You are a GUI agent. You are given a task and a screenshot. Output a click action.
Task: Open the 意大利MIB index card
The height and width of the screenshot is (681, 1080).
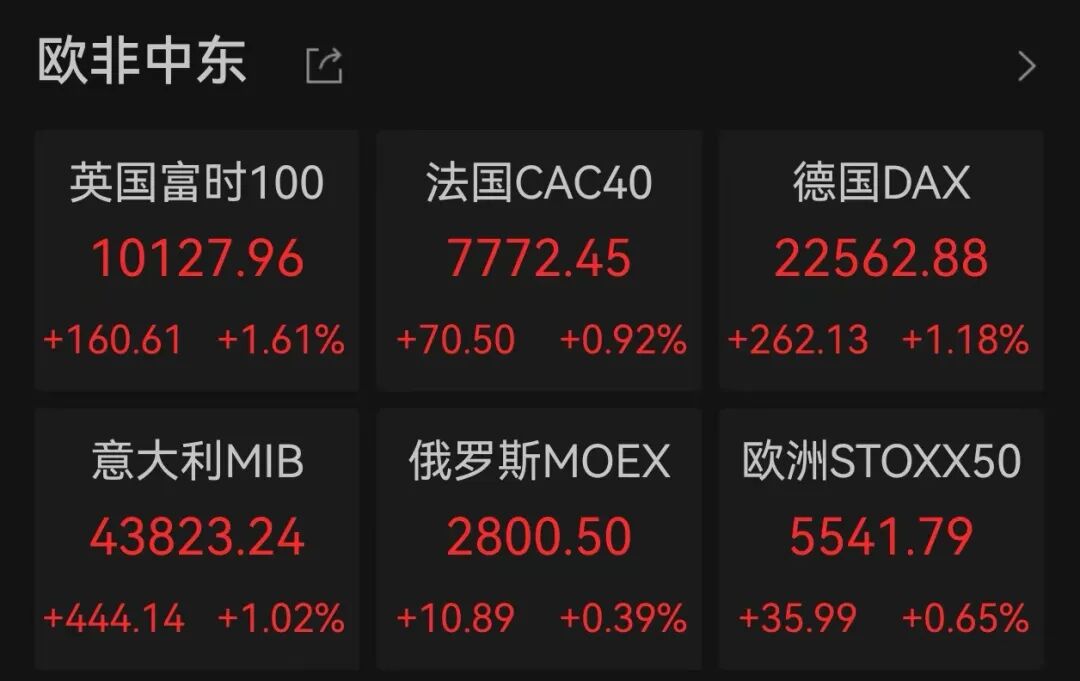point(197,538)
